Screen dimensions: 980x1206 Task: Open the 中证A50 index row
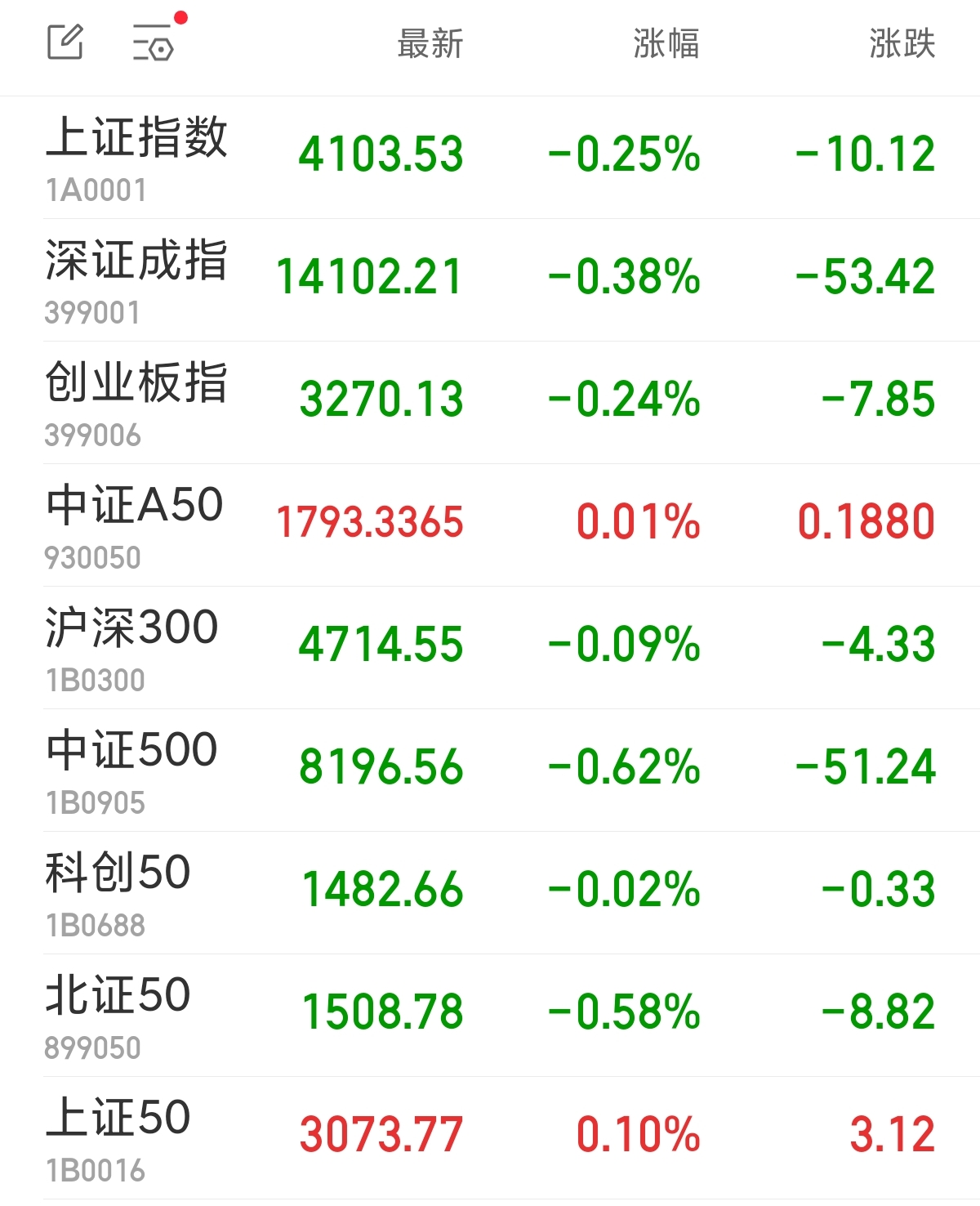[x=139, y=520]
